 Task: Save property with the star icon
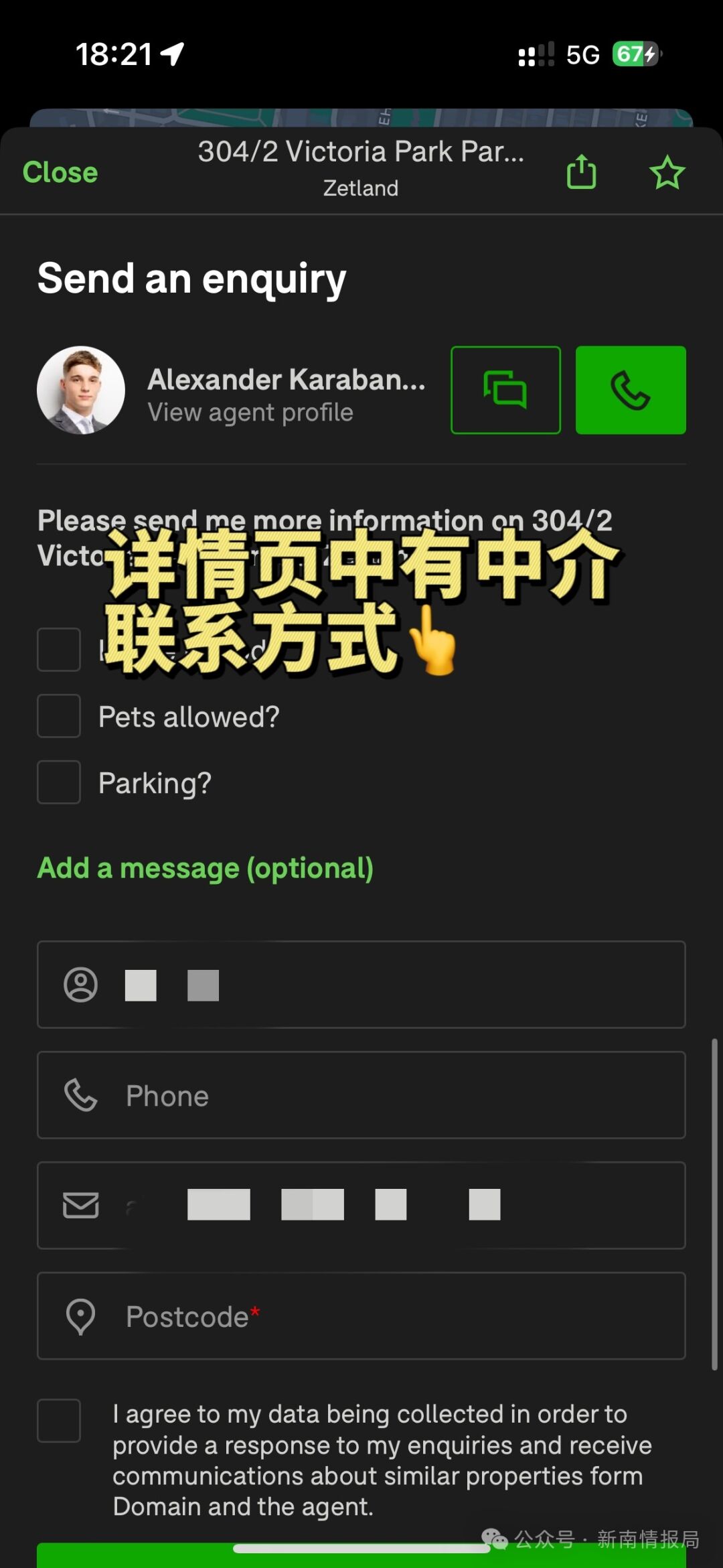(667, 173)
